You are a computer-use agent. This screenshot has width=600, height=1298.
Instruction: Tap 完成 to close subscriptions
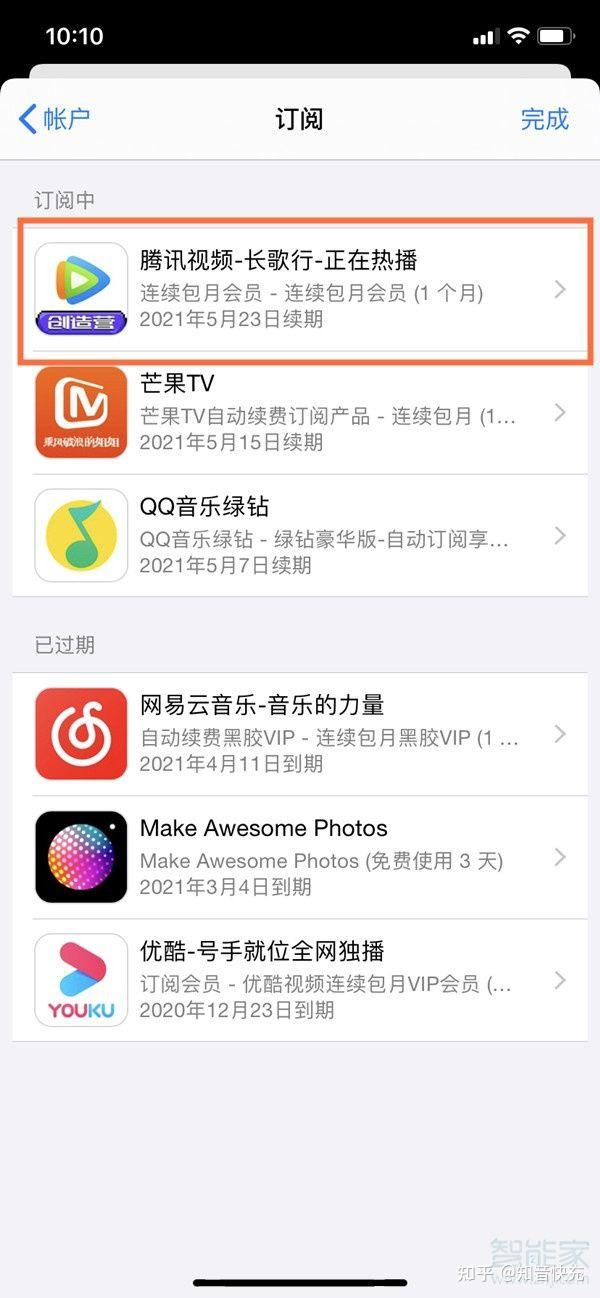(x=545, y=119)
